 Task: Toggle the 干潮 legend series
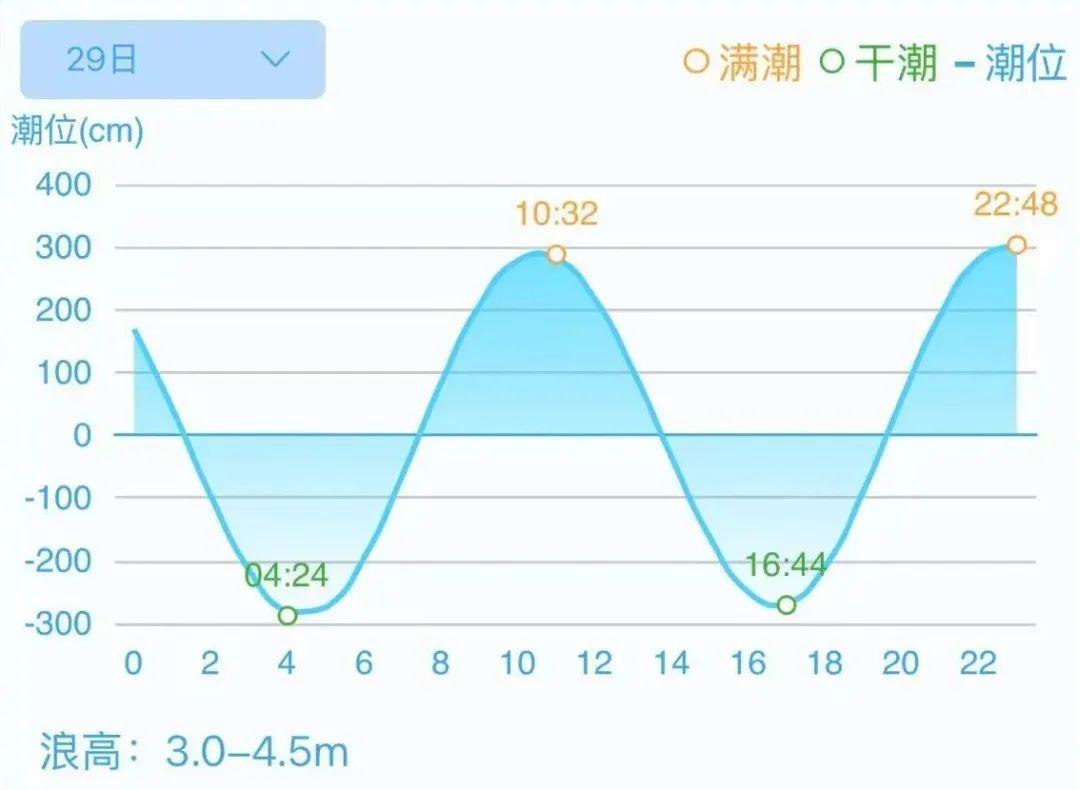pos(880,63)
